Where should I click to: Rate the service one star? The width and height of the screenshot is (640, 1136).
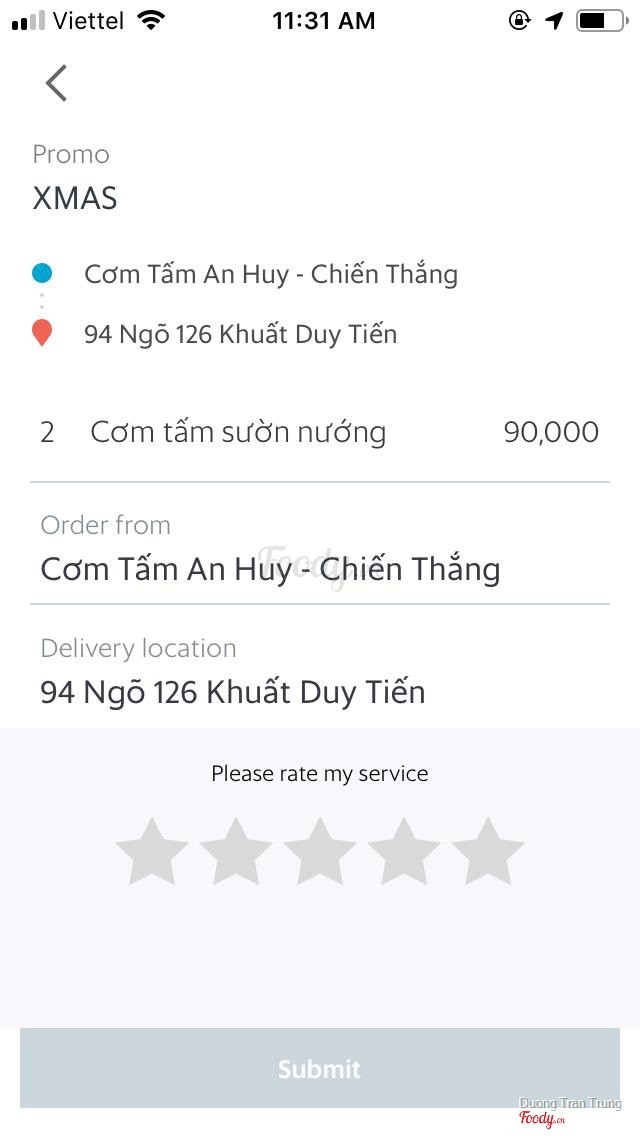point(152,853)
